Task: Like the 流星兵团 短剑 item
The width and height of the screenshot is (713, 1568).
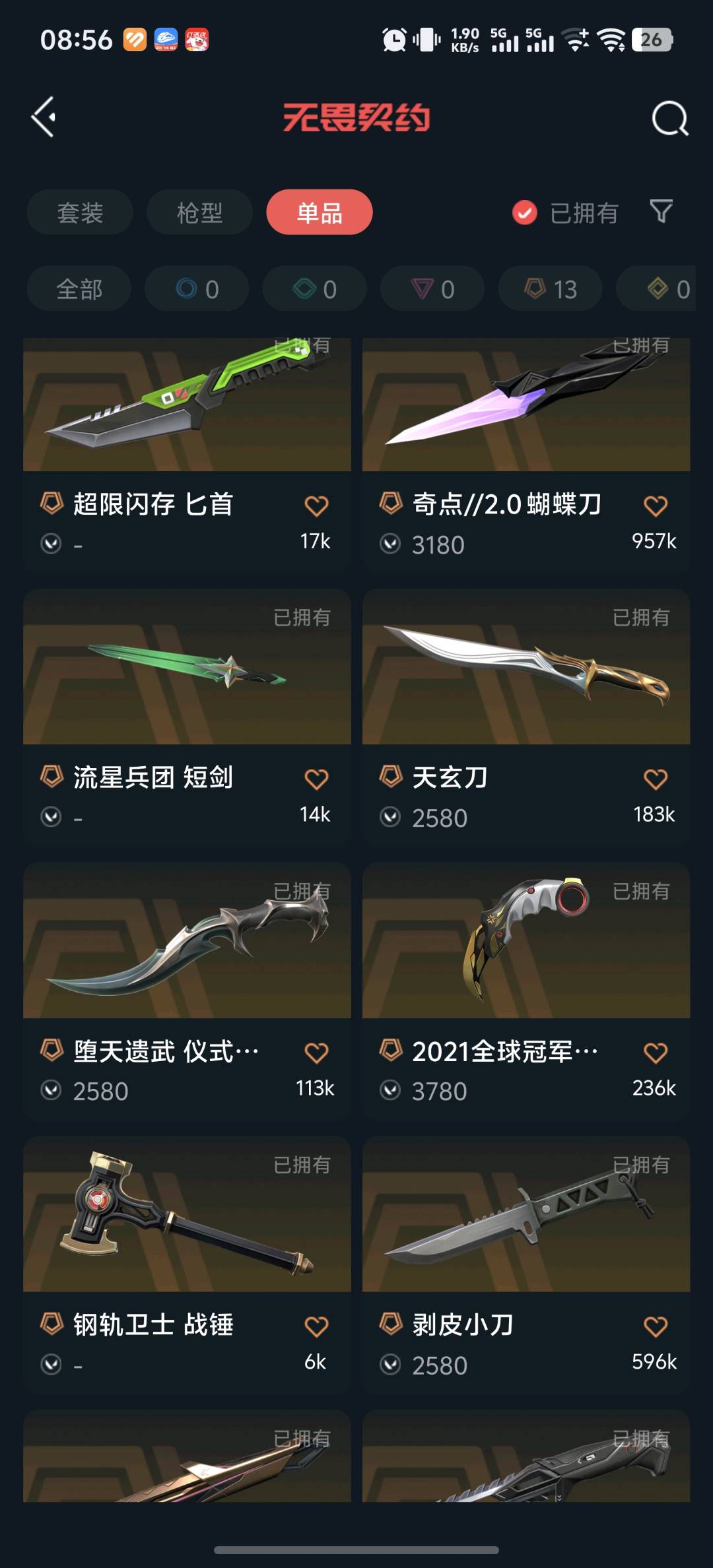Action: [x=316, y=779]
